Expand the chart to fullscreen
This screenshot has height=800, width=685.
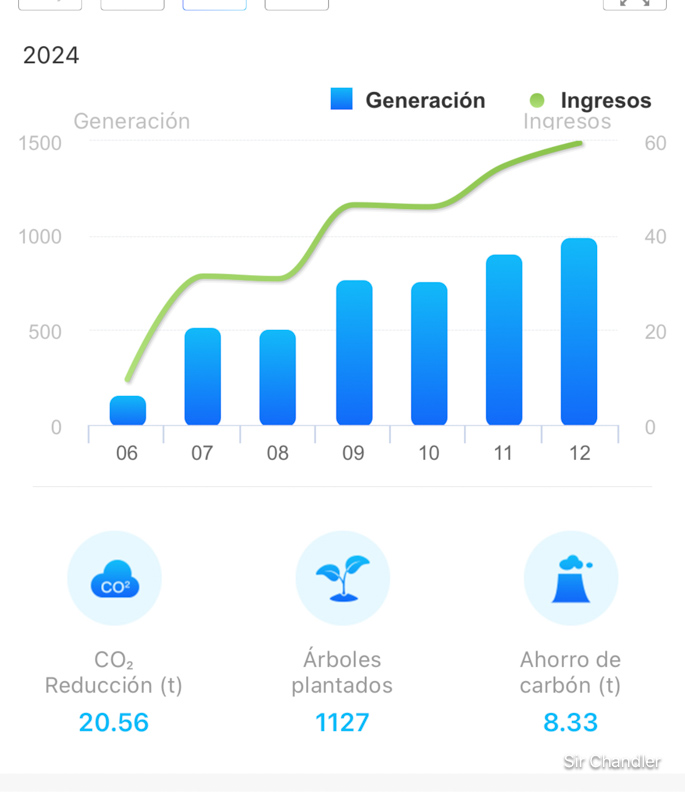[x=634, y=3]
